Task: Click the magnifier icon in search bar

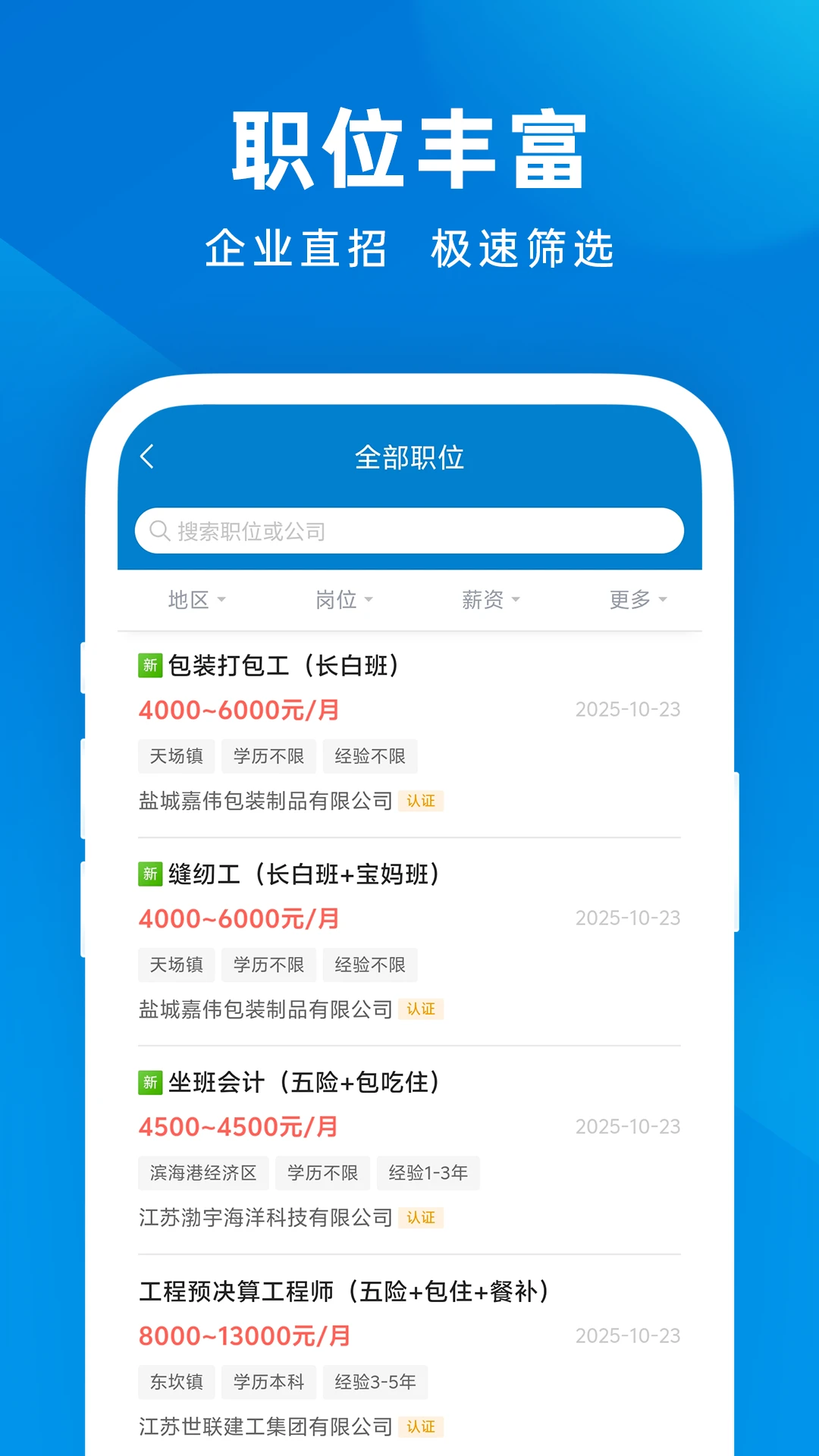Action: tap(160, 531)
